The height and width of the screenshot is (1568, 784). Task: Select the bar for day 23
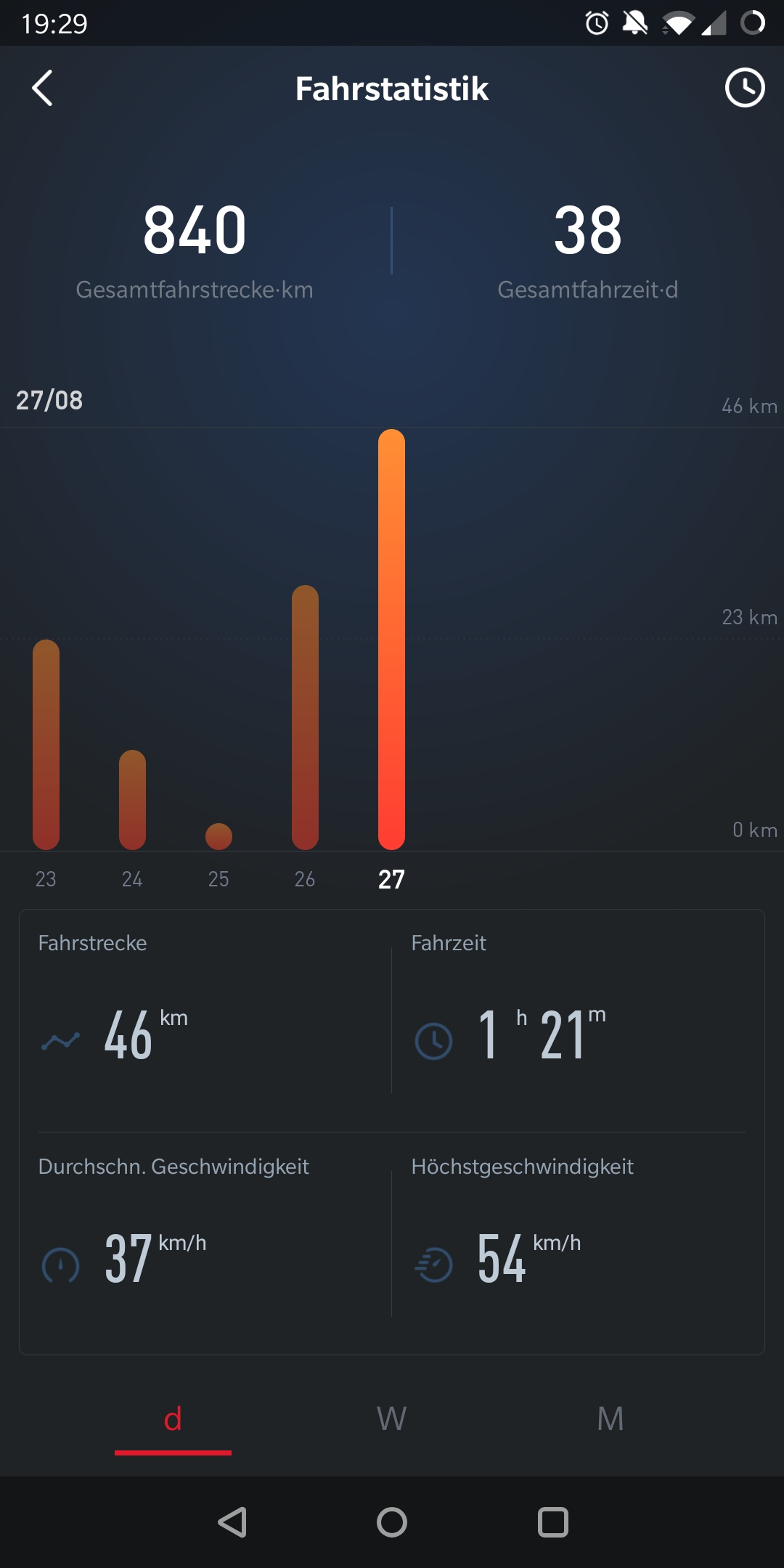[x=46, y=744]
